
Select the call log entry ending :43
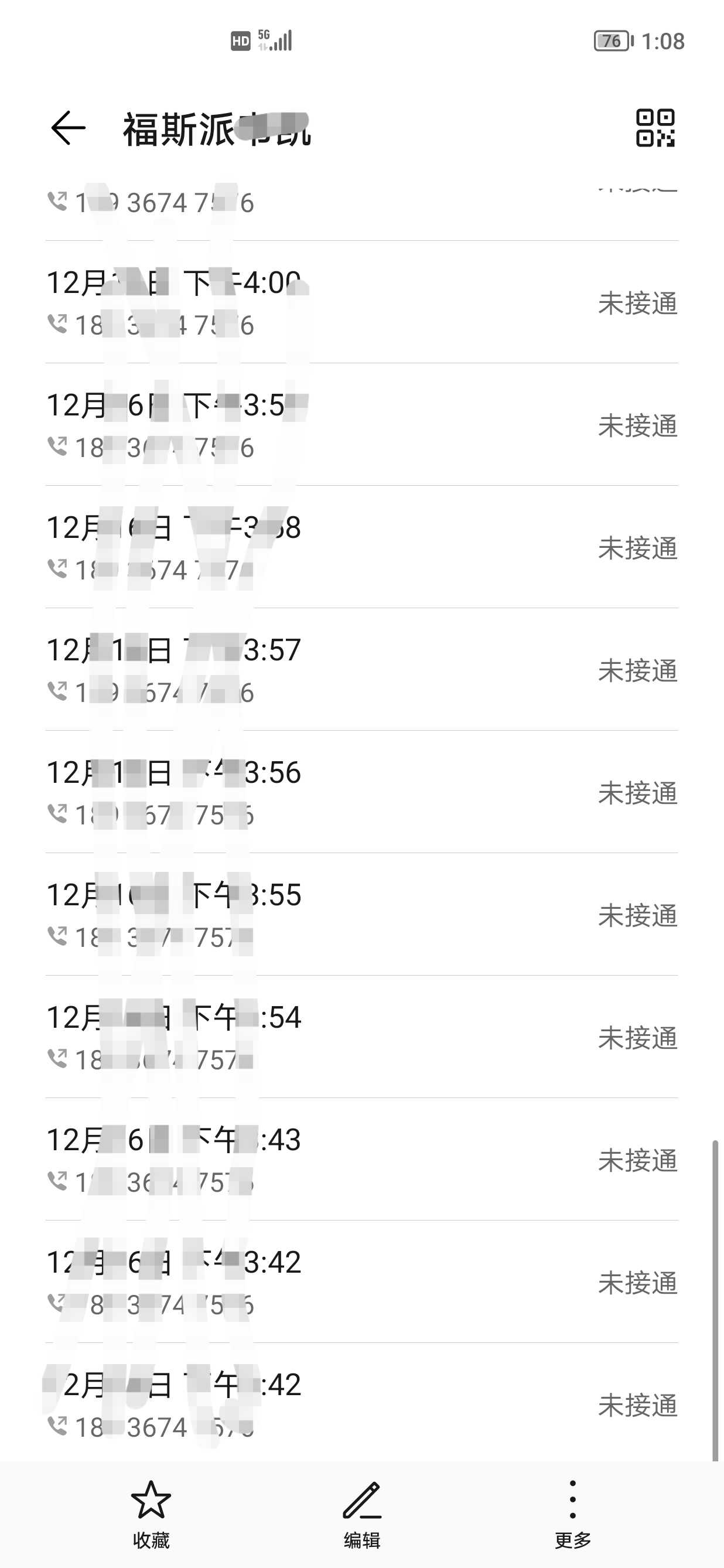tap(362, 1159)
